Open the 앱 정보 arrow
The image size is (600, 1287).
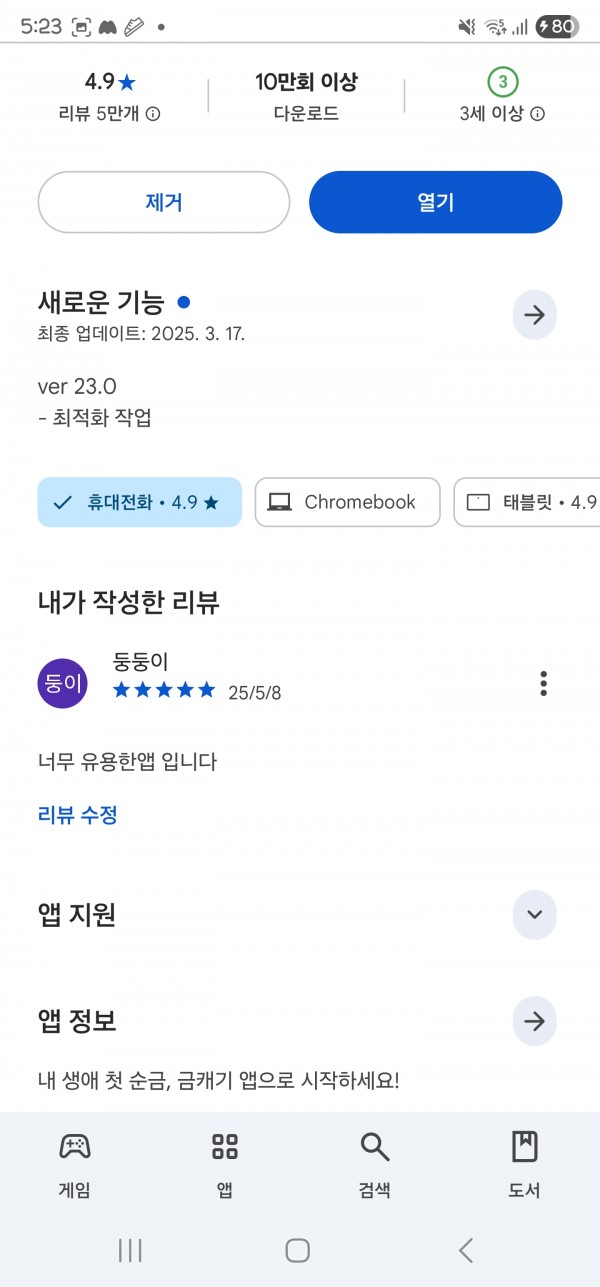(x=535, y=1021)
